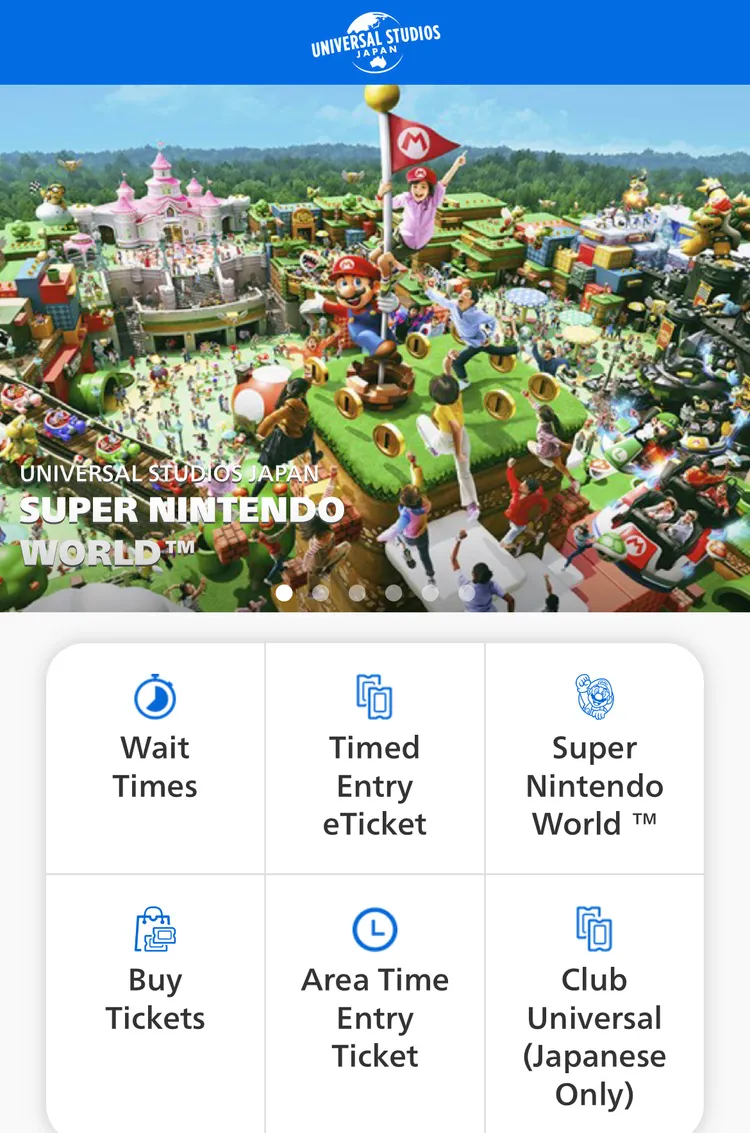Jump to the second banner slide dot
Image resolution: width=750 pixels, height=1133 pixels.
coord(321,593)
